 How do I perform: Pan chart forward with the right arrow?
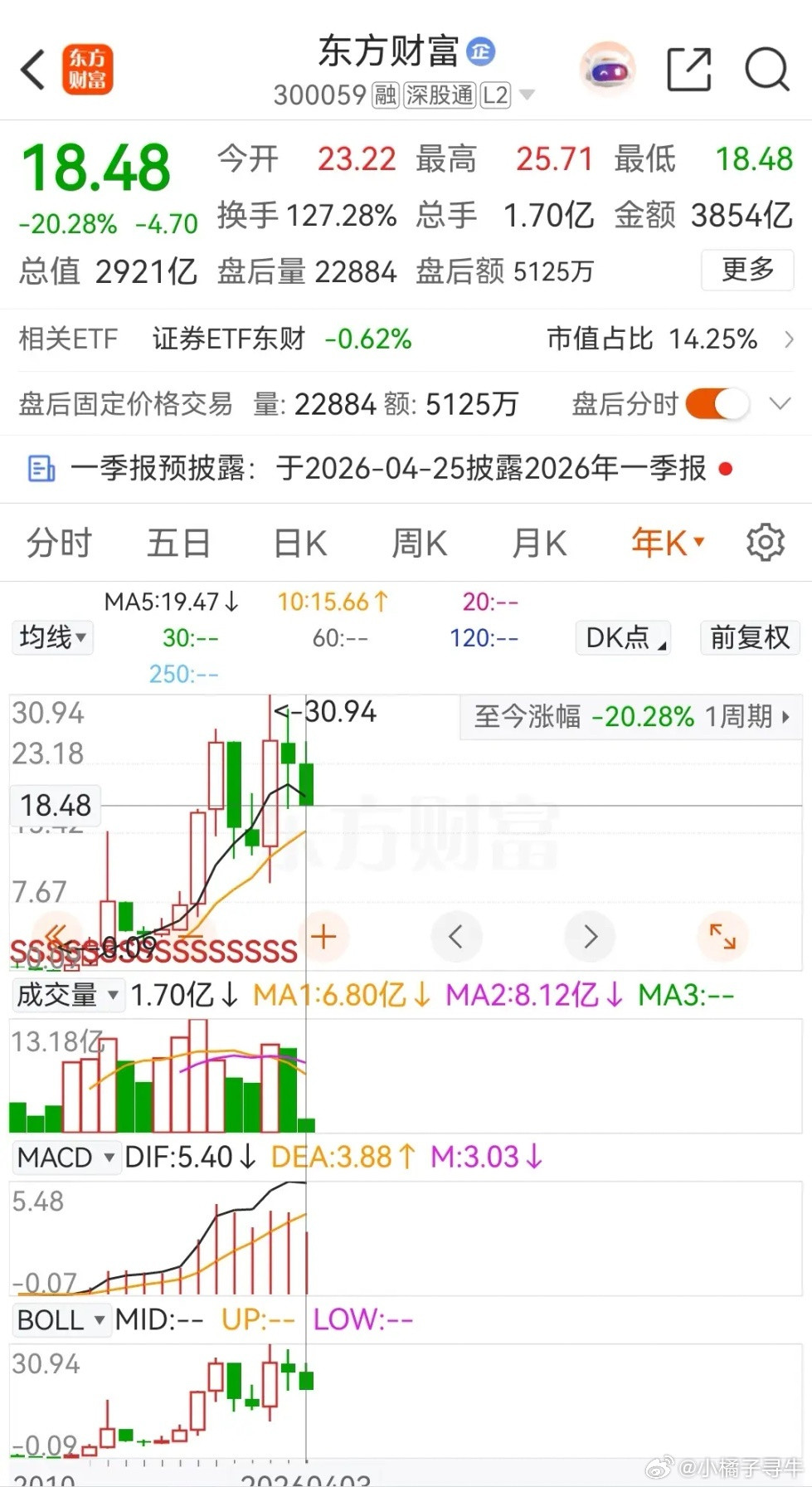pos(590,936)
